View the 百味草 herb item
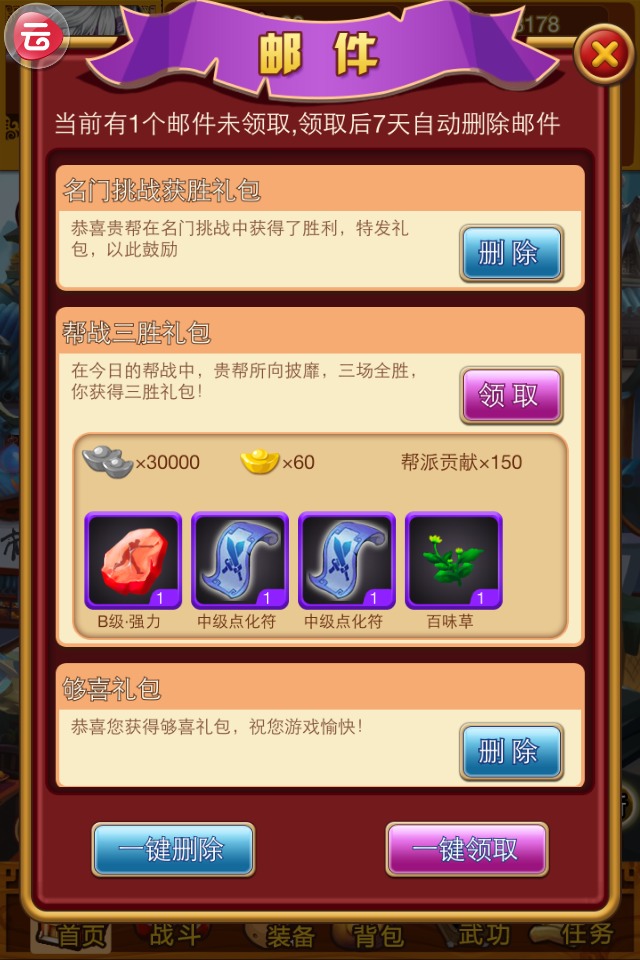Viewport: 640px width, 960px height. 454,561
